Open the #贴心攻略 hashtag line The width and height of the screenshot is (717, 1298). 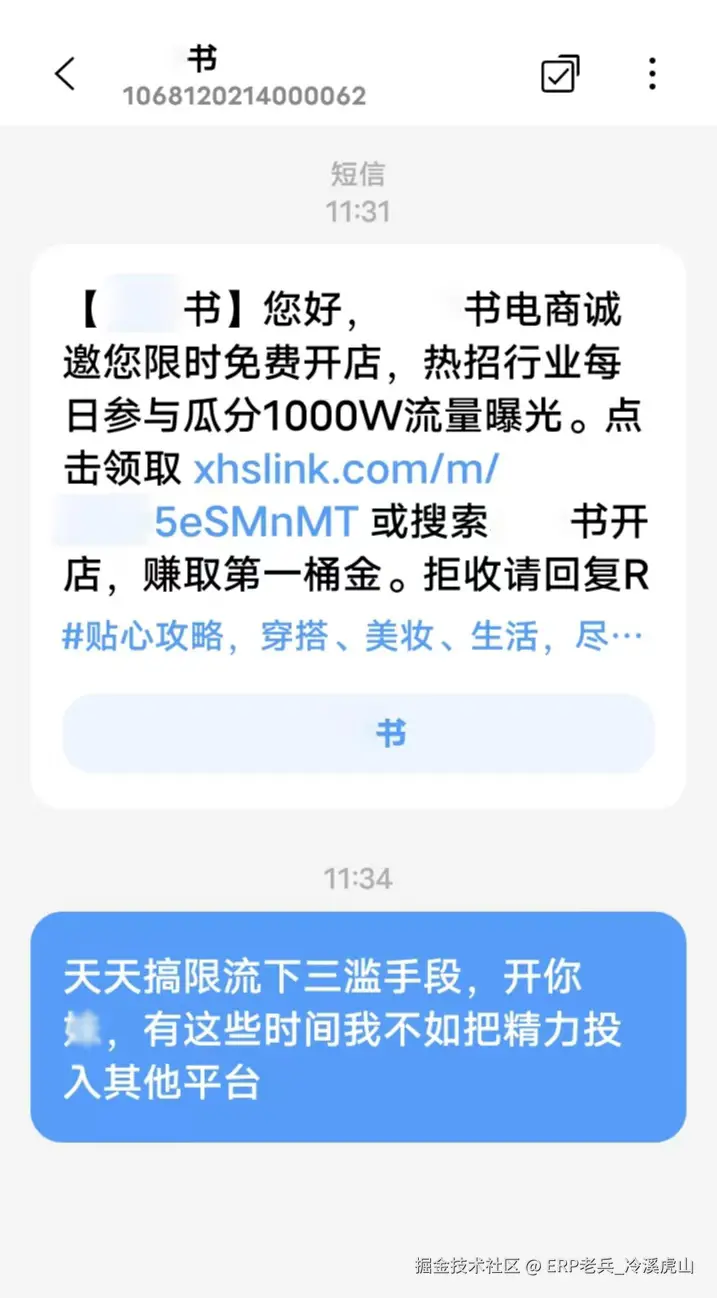350,636
